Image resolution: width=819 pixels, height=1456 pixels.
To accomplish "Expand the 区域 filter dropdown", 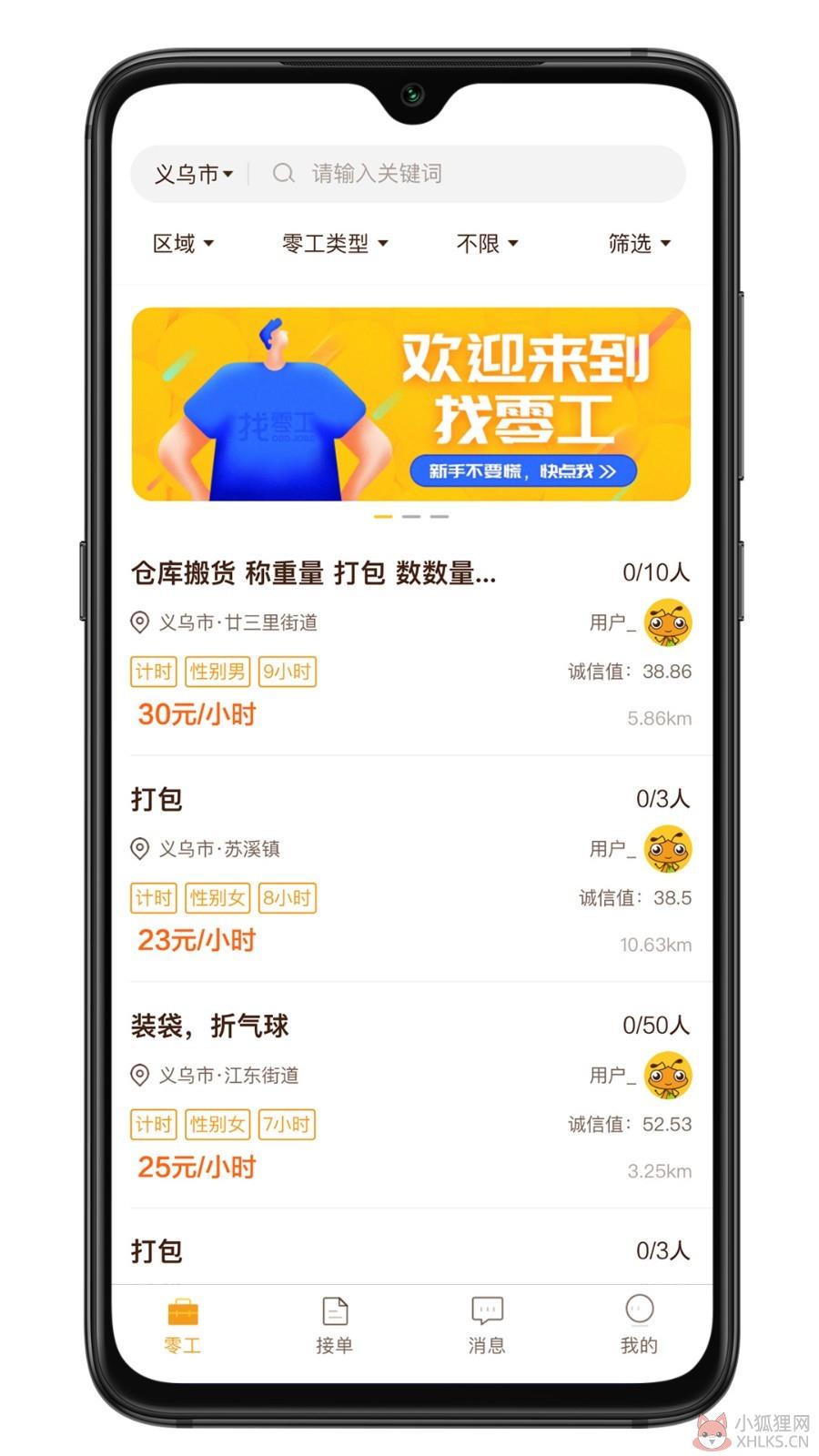I will [183, 243].
